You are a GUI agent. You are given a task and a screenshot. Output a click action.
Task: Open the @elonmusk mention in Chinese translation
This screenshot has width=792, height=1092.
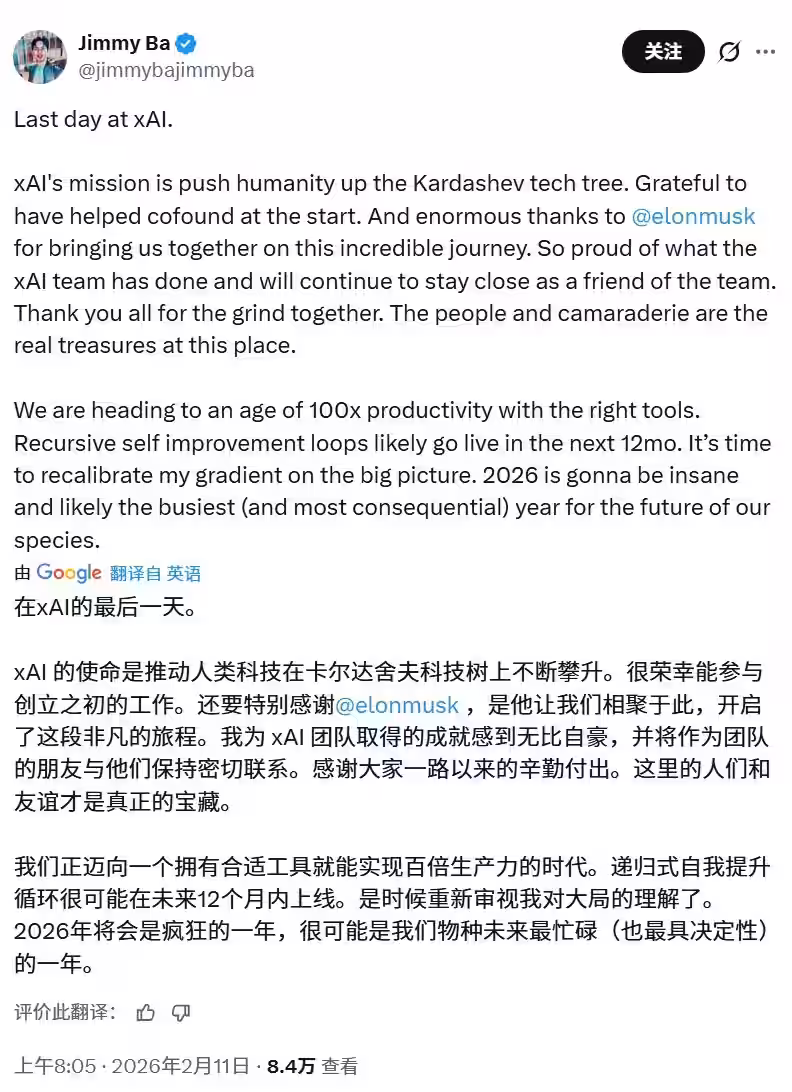tap(397, 705)
